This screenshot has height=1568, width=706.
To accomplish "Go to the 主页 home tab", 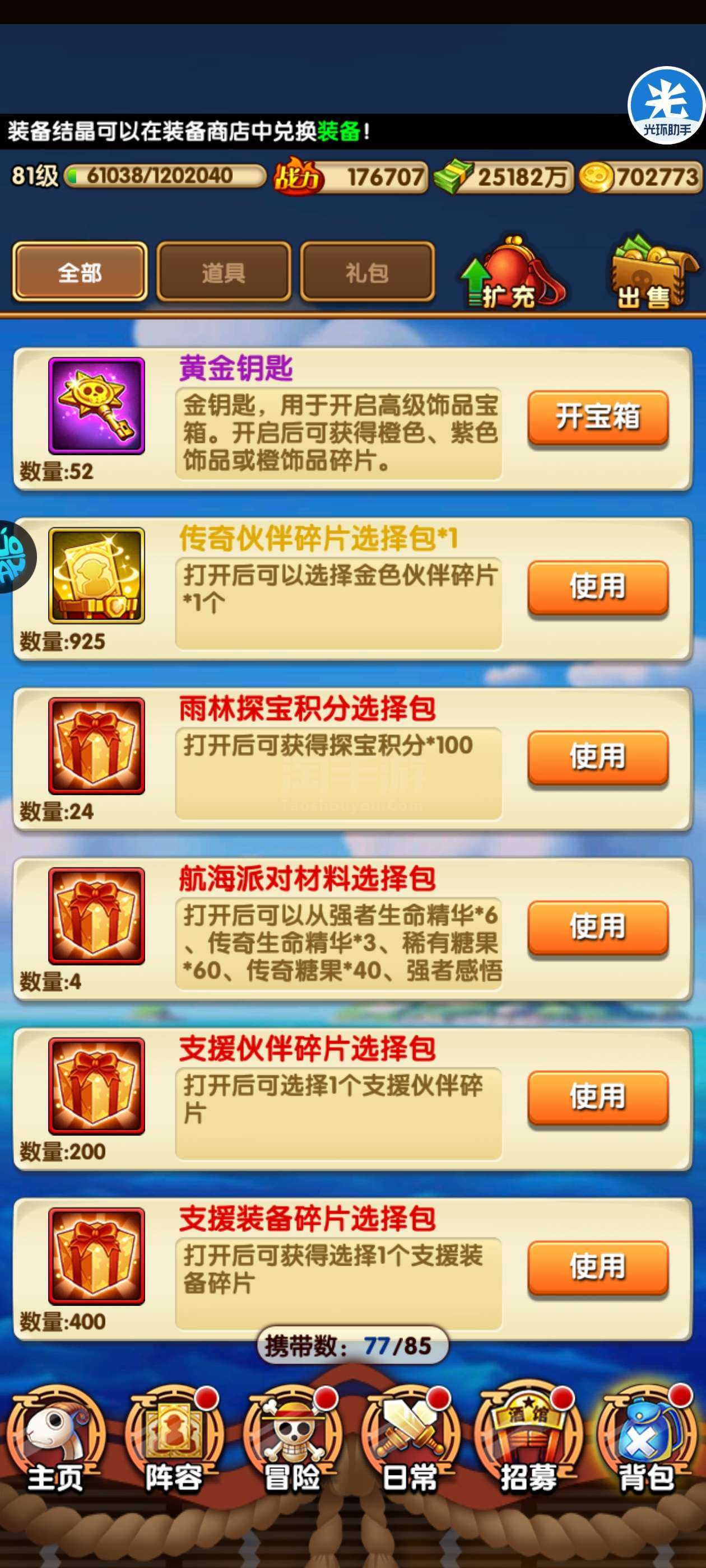I will [56, 1443].
